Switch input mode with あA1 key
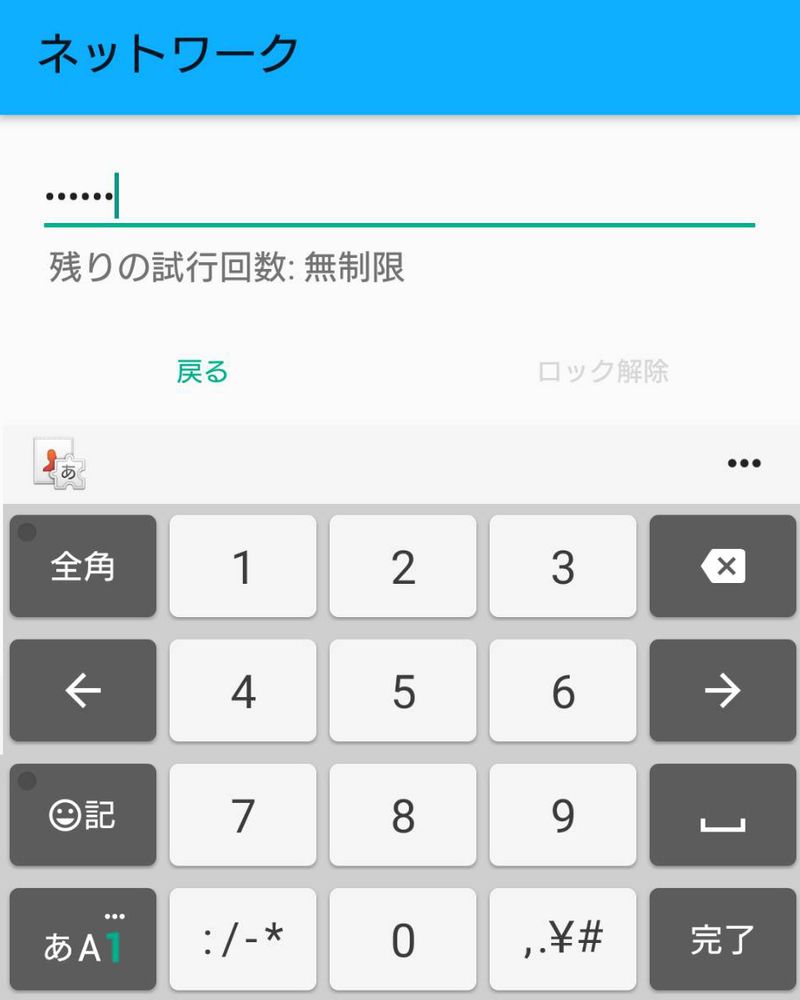 [83, 940]
